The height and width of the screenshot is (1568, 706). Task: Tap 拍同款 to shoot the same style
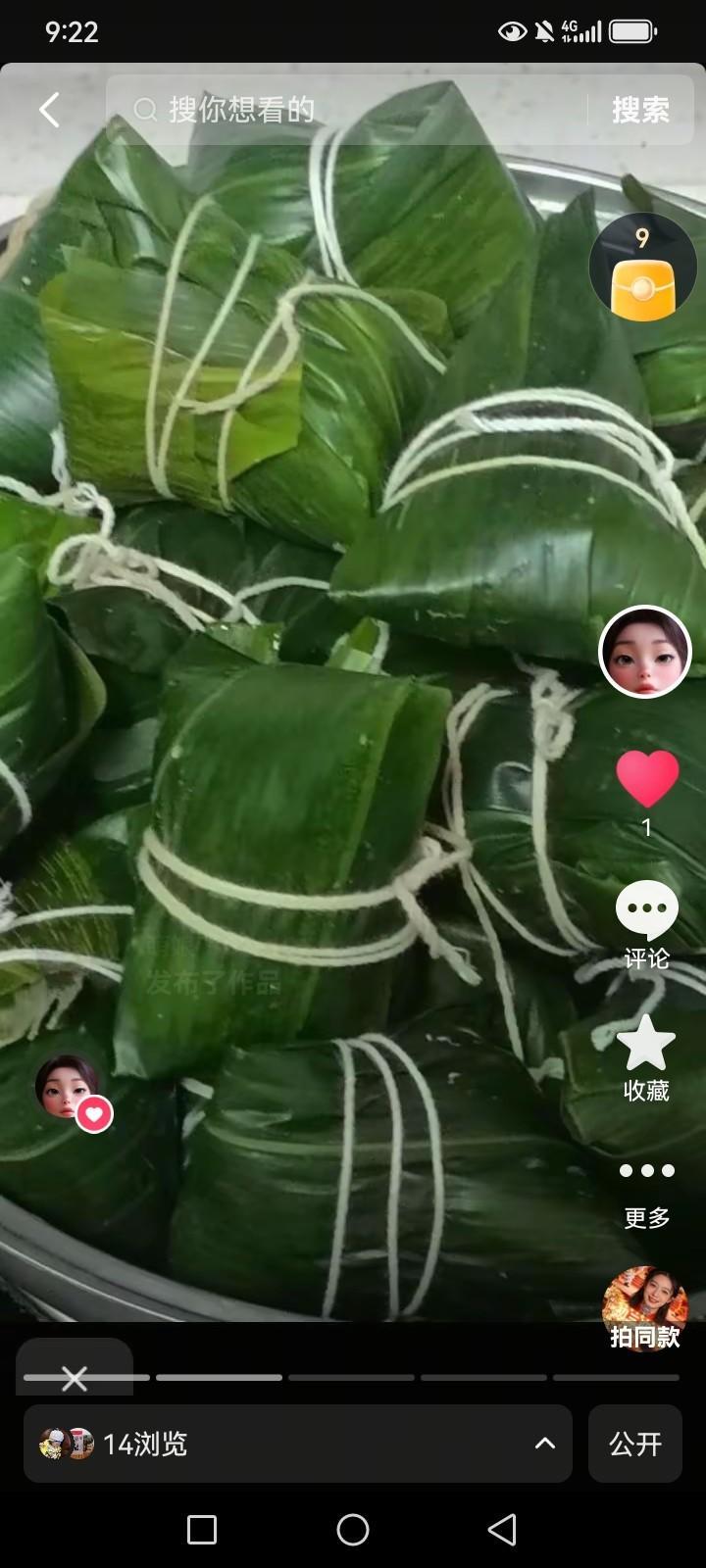[644, 1310]
